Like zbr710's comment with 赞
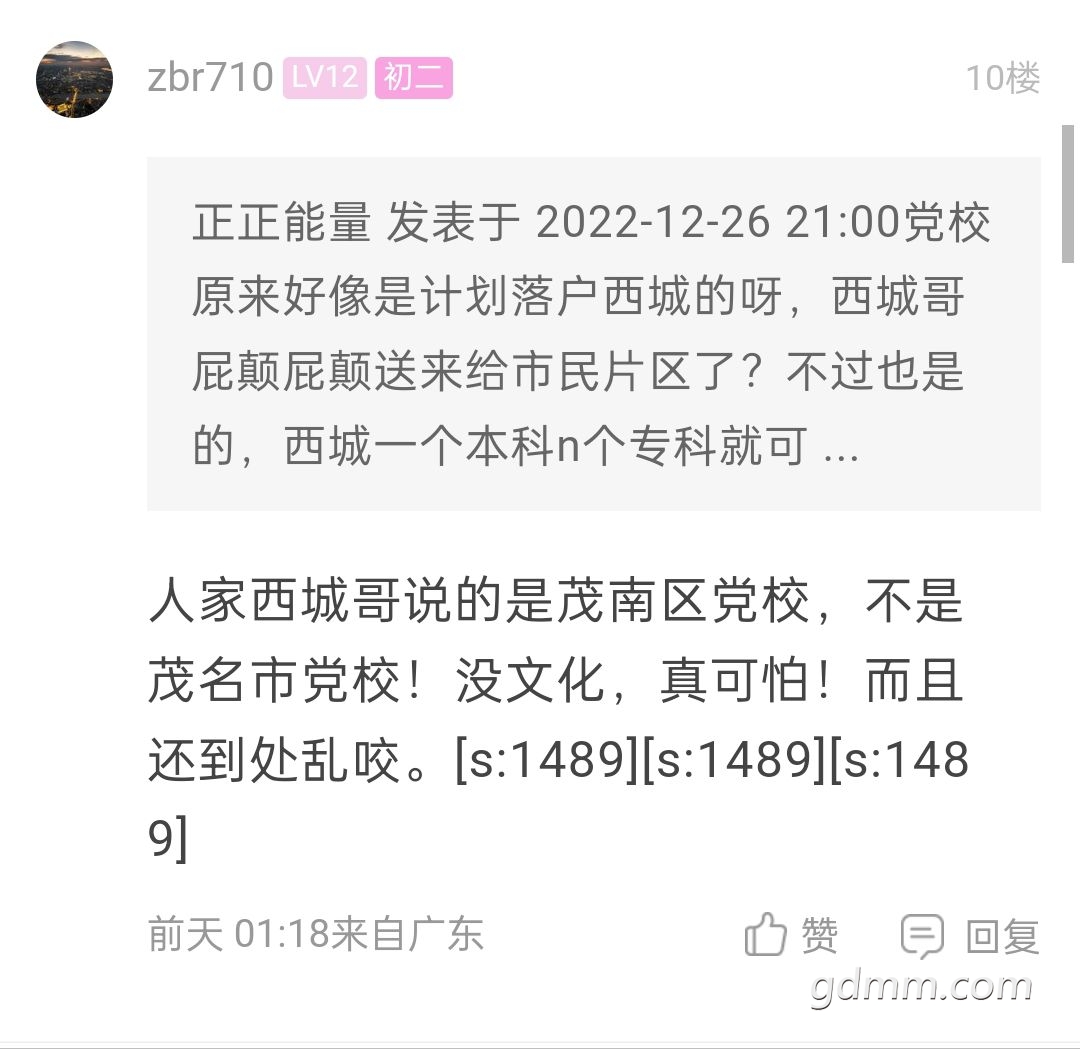This screenshot has width=1080, height=1049. (x=791, y=935)
